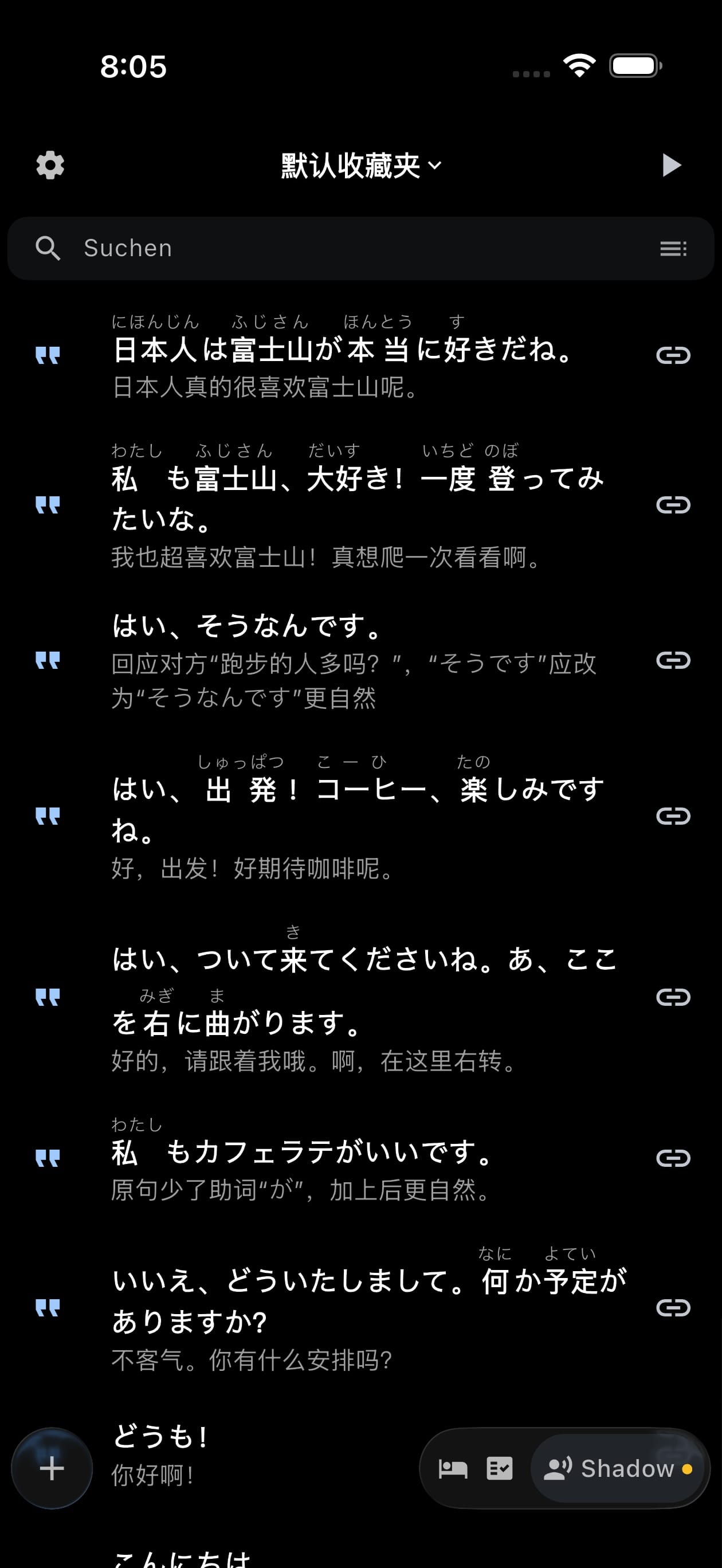Image resolution: width=722 pixels, height=1568 pixels.
Task: Tap the Suchen search field
Action: click(x=361, y=248)
